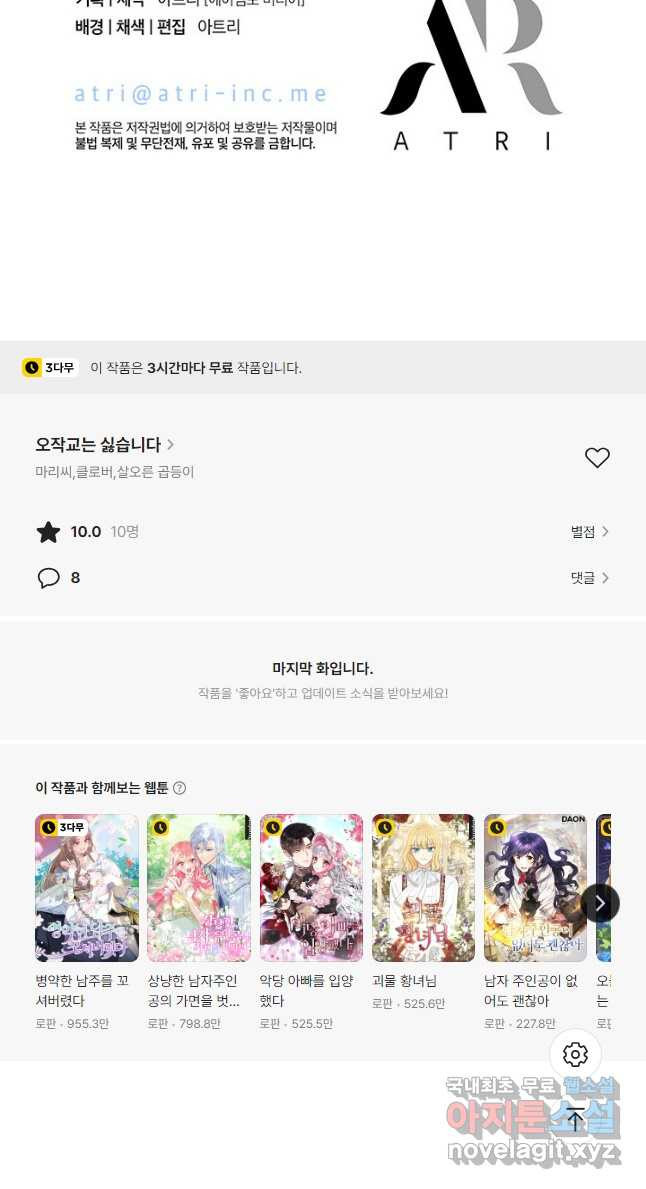Open the 오작교는 싫습니다 series page
Viewport: 646px width, 1189px height.
tap(105, 444)
